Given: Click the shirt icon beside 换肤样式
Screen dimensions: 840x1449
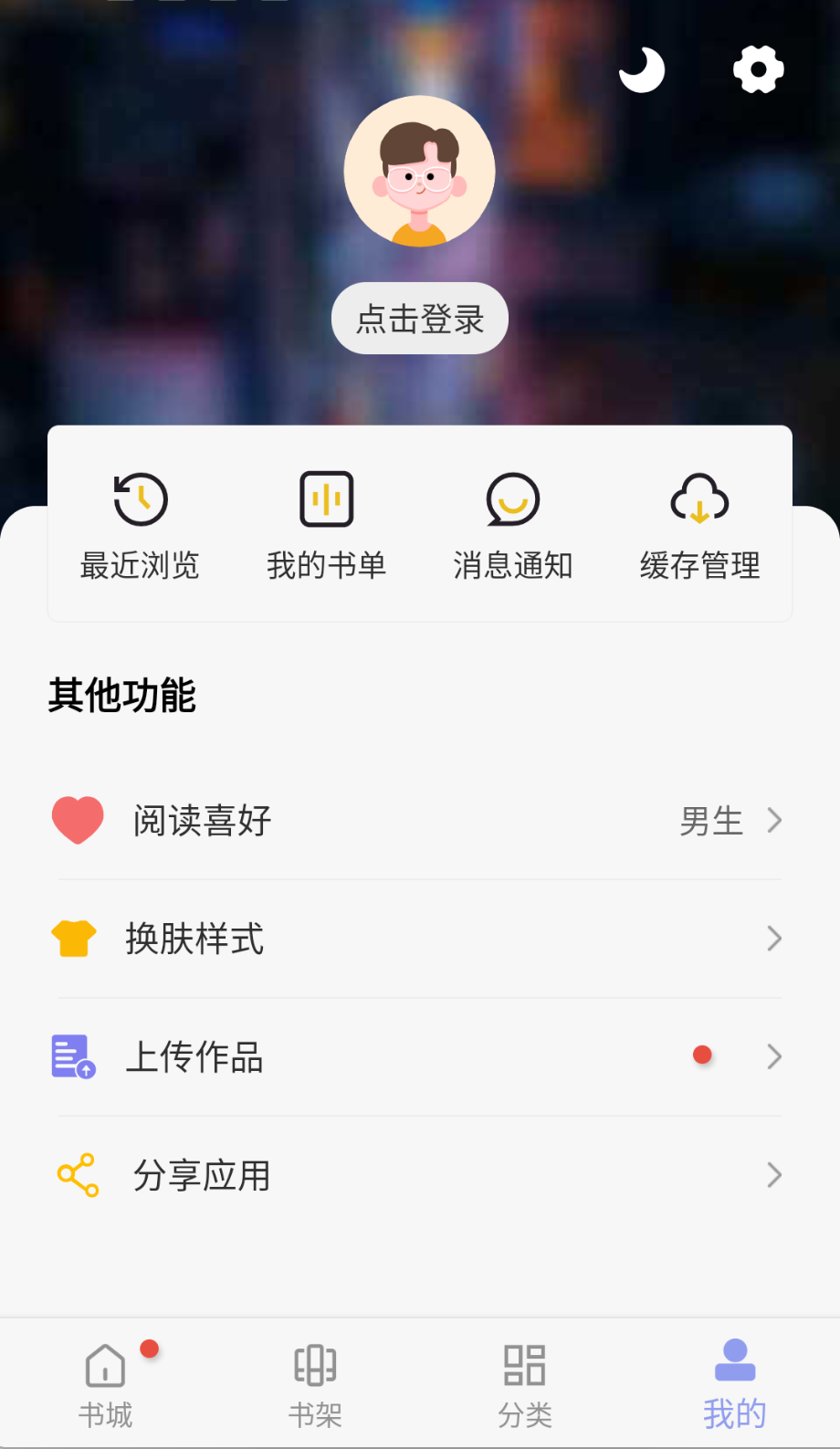Looking at the screenshot, I should 73,937.
